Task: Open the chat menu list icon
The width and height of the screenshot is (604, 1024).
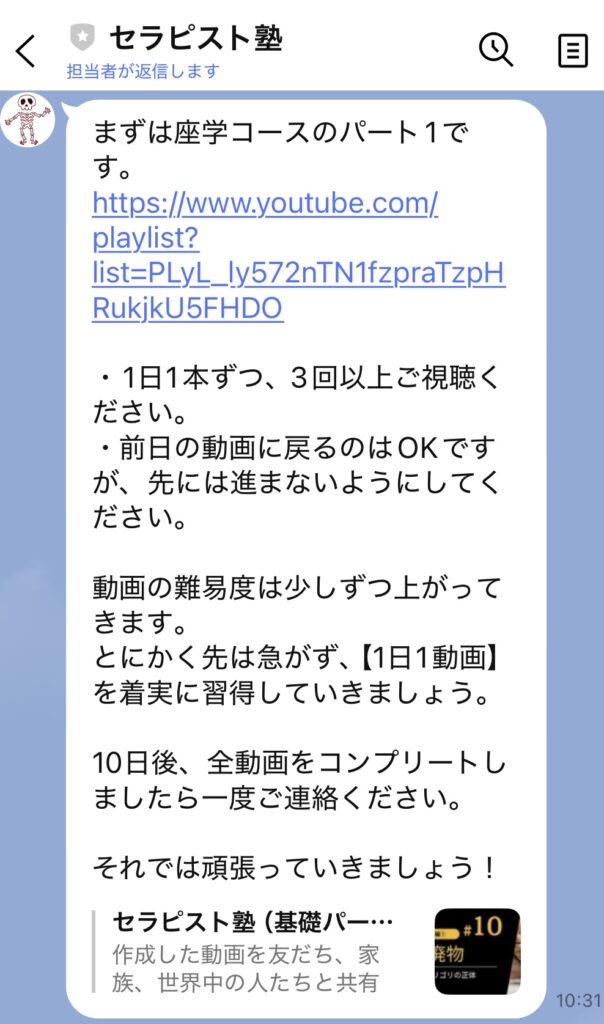Action: click(x=572, y=49)
